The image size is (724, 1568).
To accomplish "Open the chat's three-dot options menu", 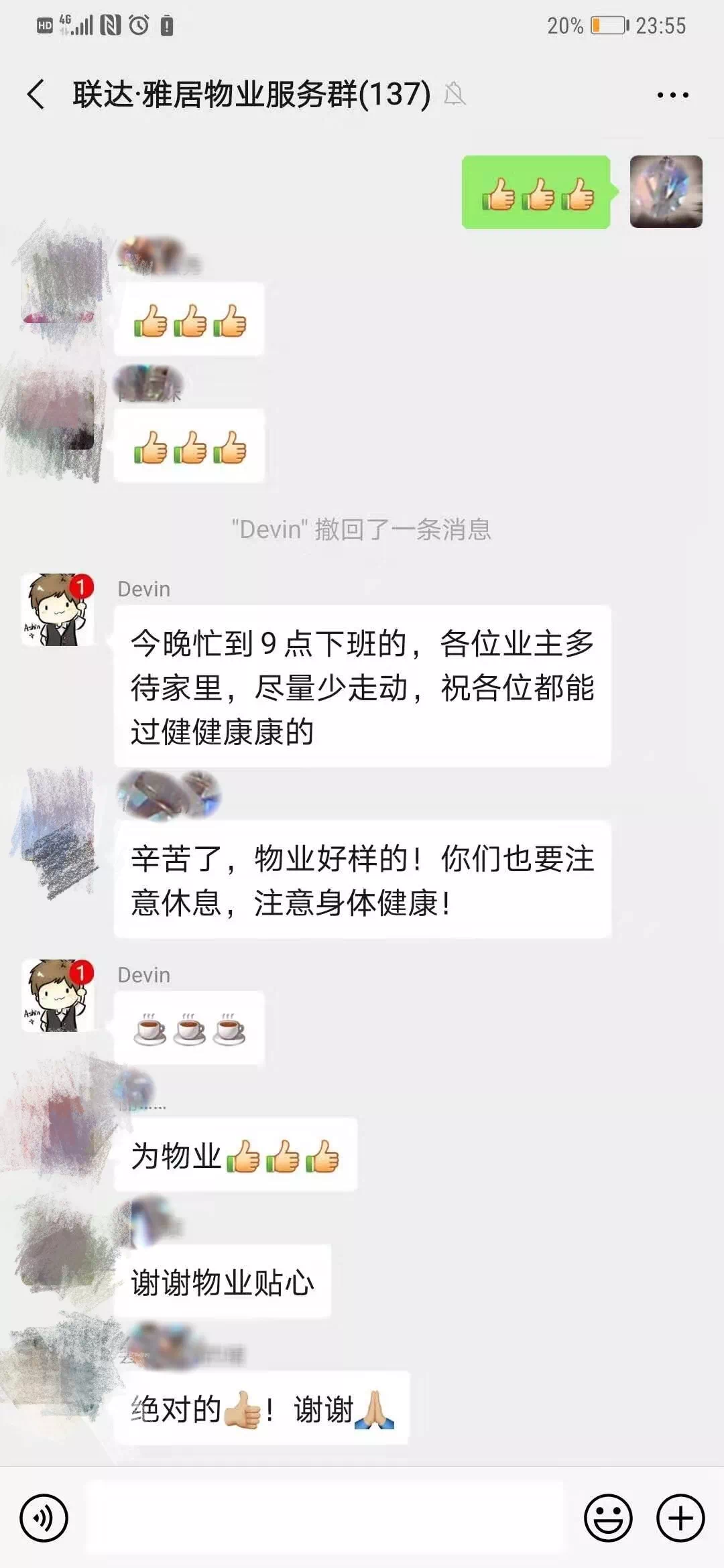I will coord(672,95).
